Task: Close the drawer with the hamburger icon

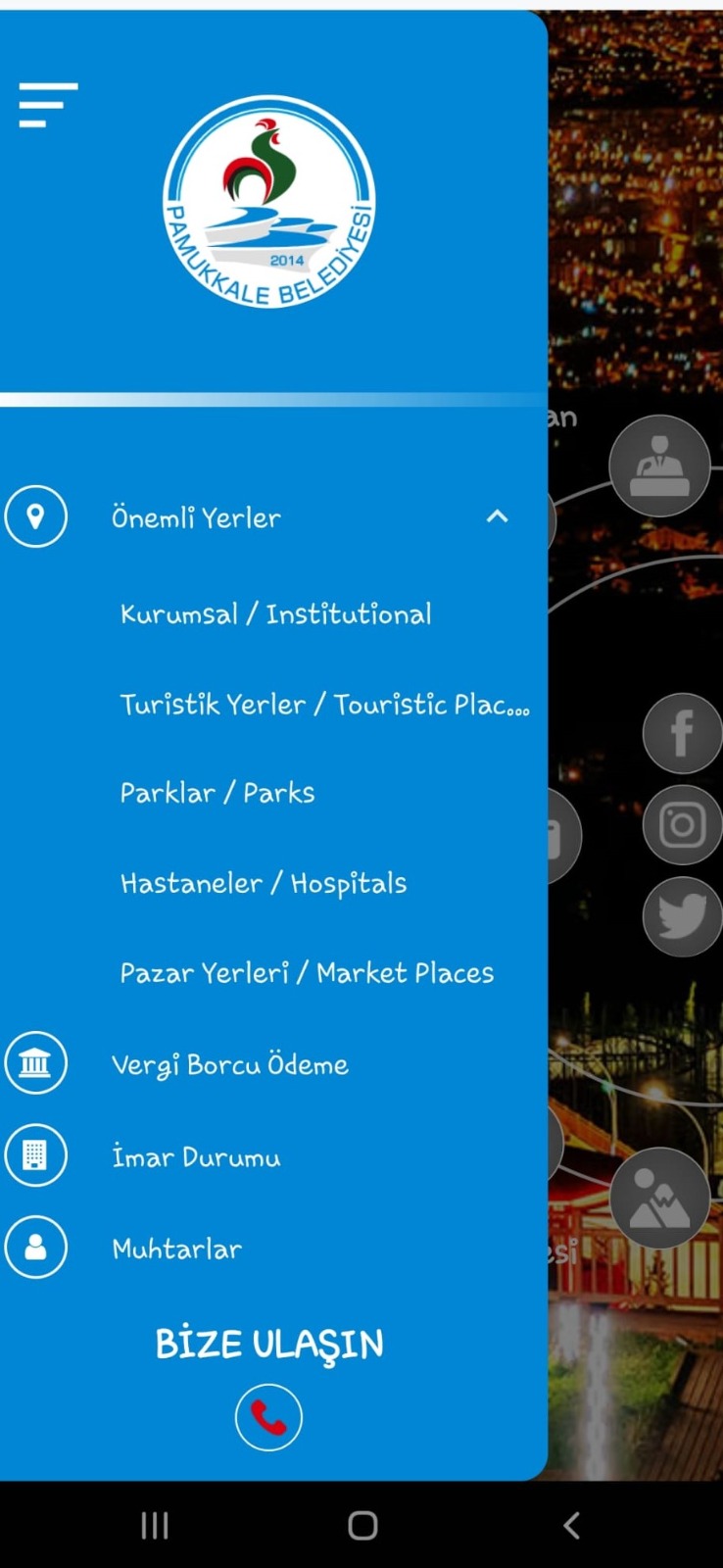Action: click(x=47, y=105)
